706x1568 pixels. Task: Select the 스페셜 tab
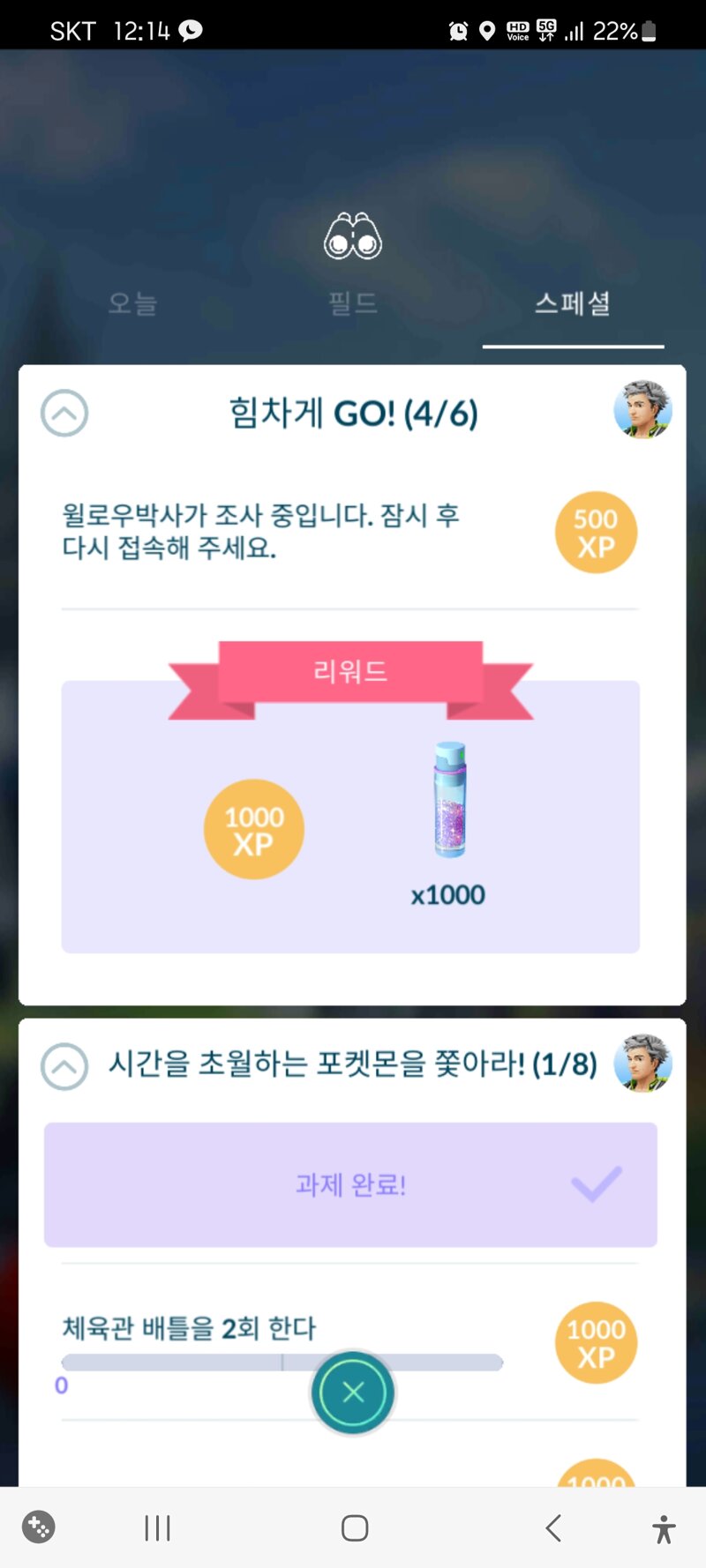(x=573, y=304)
